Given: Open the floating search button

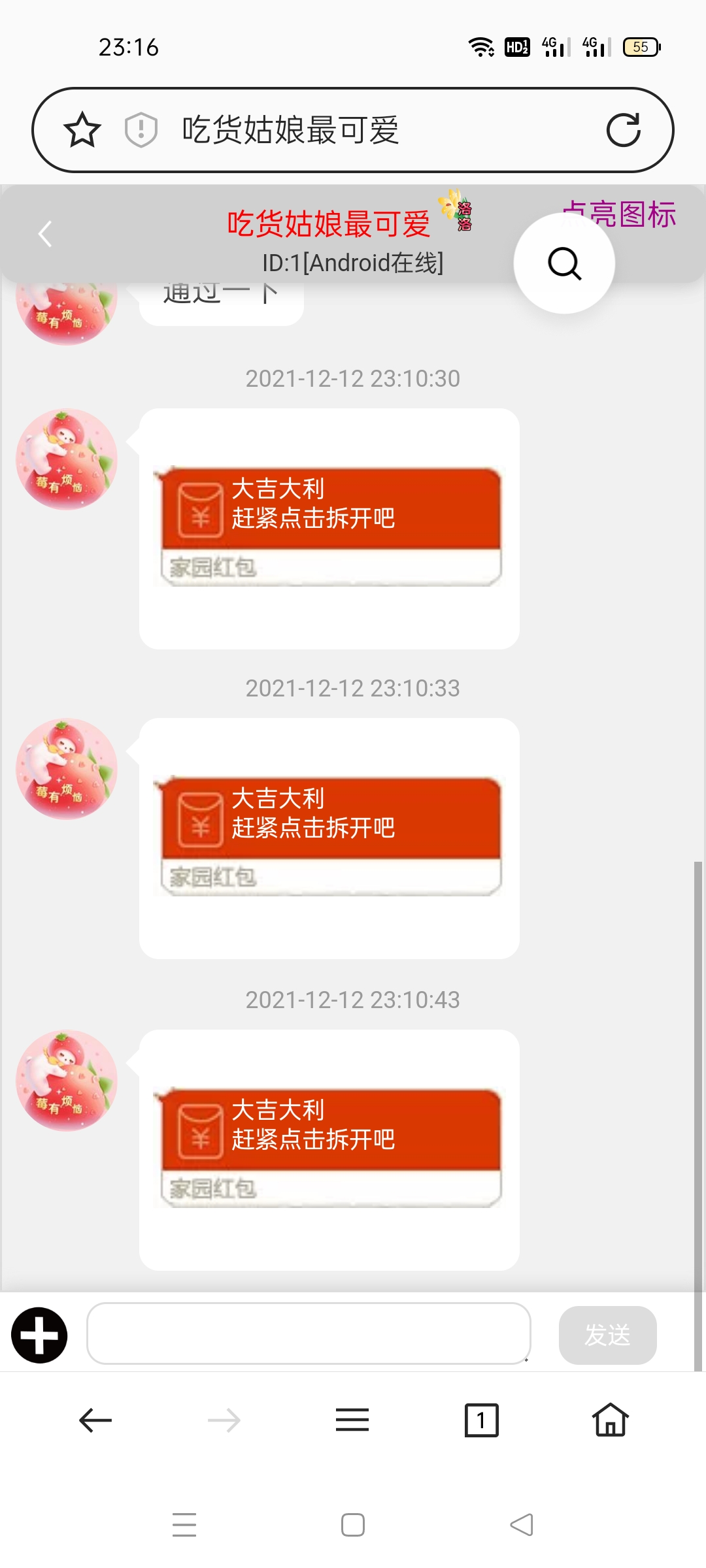Looking at the screenshot, I should point(564,263).
